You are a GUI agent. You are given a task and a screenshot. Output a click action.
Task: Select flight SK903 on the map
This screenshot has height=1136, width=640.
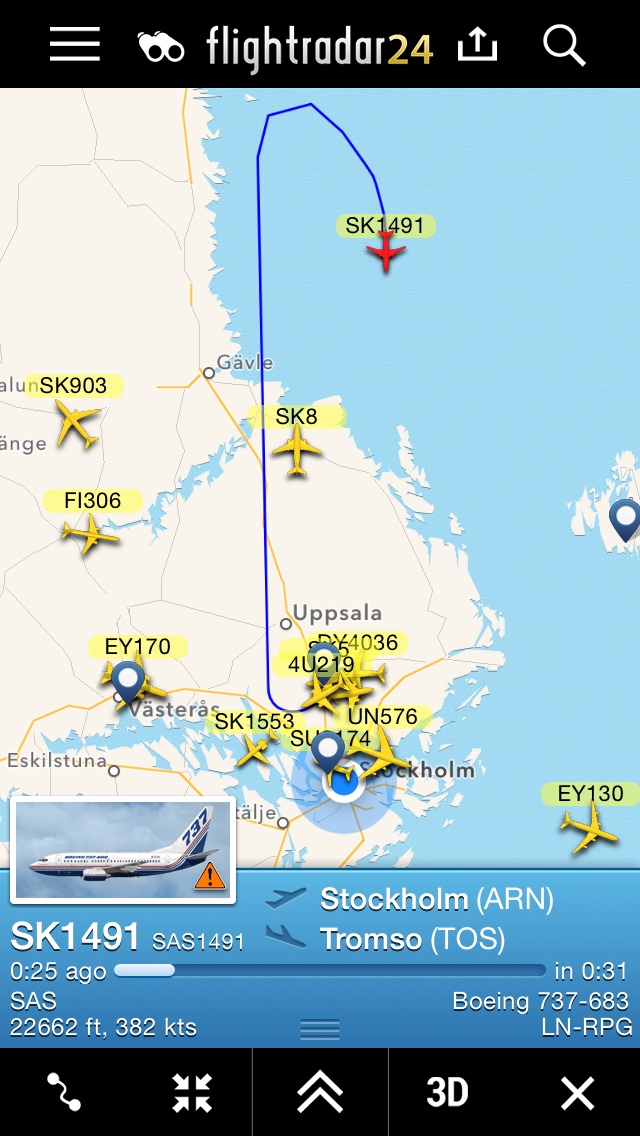click(x=76, y=423)
